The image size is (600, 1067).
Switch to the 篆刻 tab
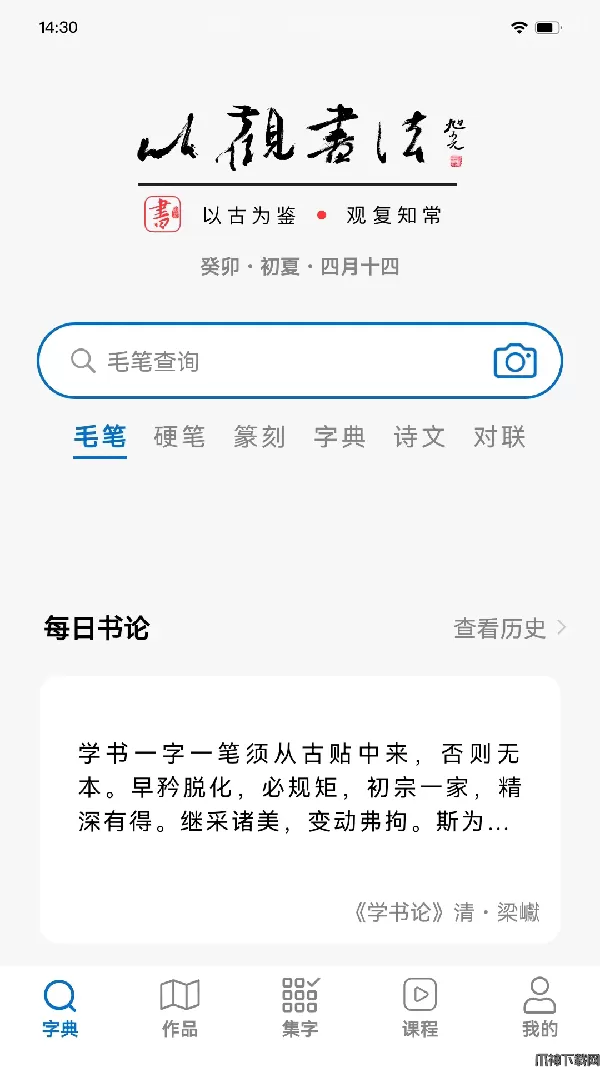tap(260, 437)
